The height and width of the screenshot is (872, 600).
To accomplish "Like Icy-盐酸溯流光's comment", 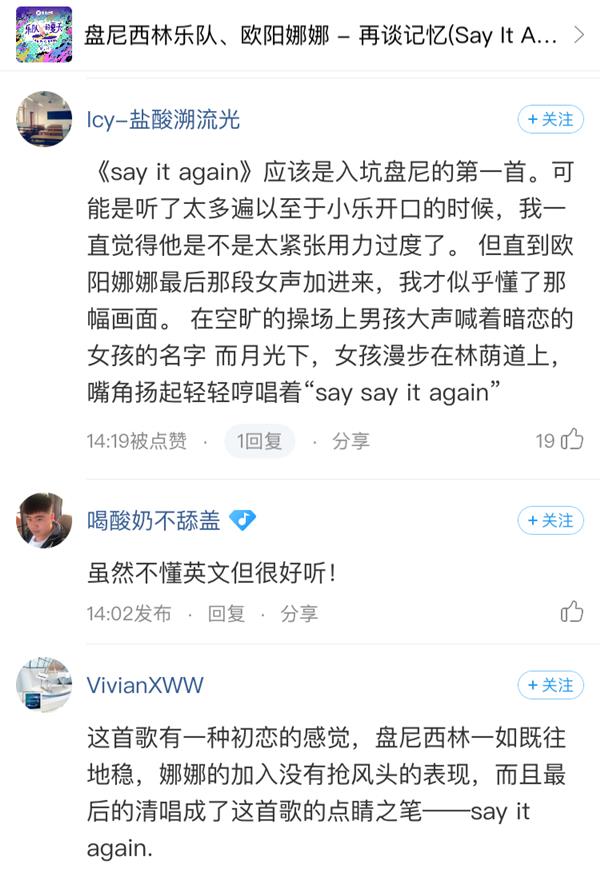I will (x=571, y=440).
